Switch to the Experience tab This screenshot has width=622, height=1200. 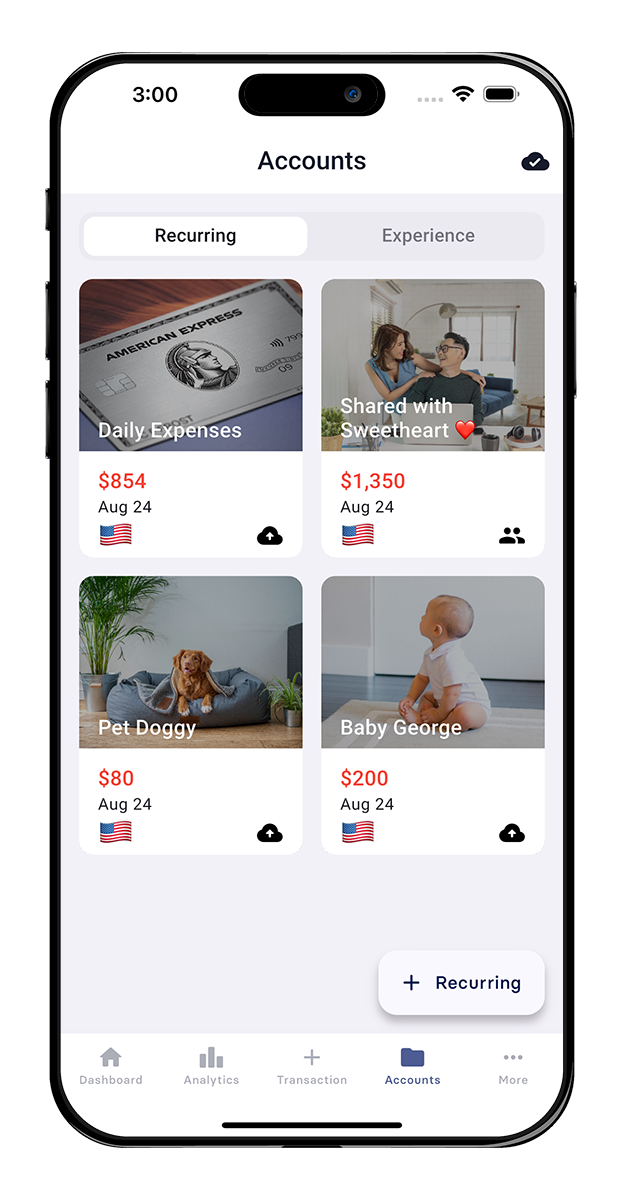[x=428, y=236]
